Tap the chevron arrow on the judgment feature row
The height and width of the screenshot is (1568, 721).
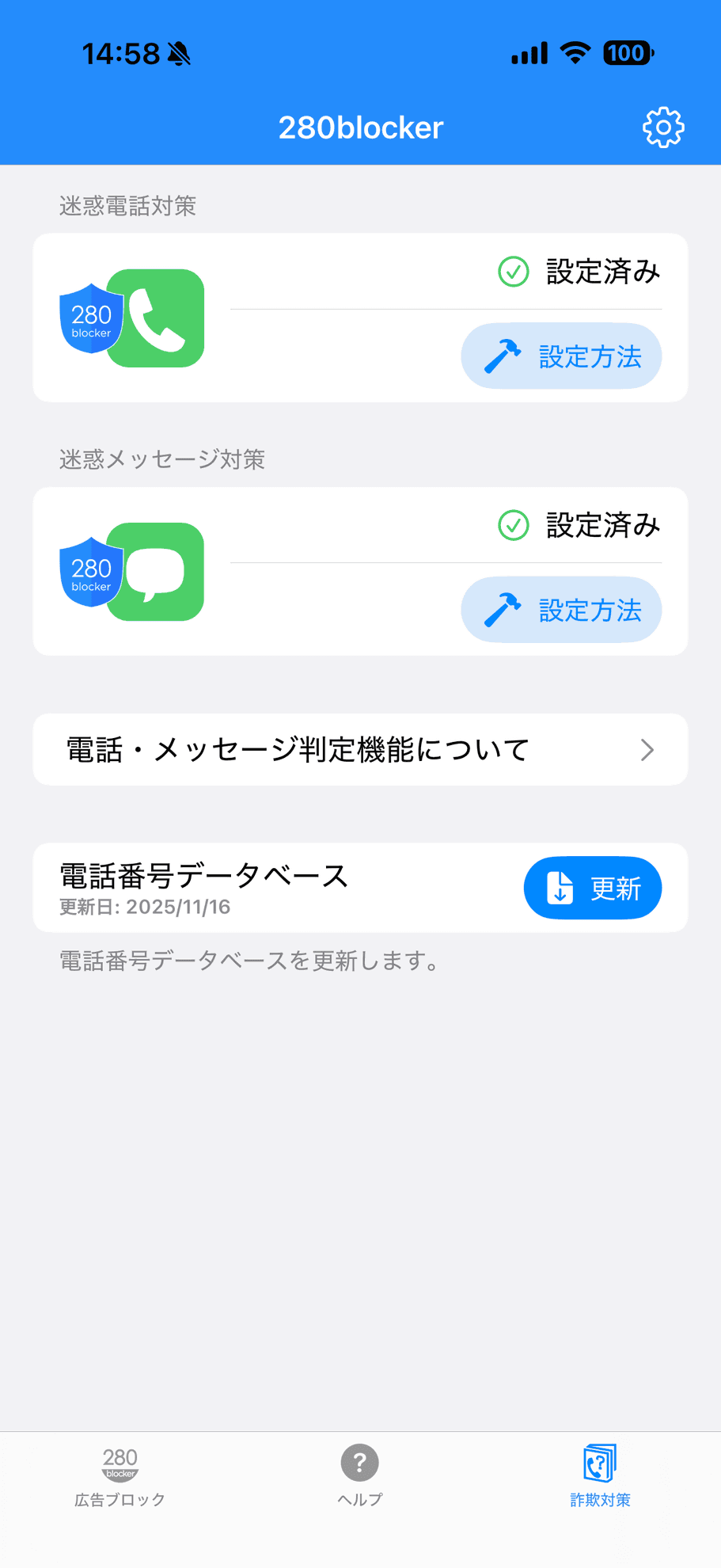coord(647,748)
